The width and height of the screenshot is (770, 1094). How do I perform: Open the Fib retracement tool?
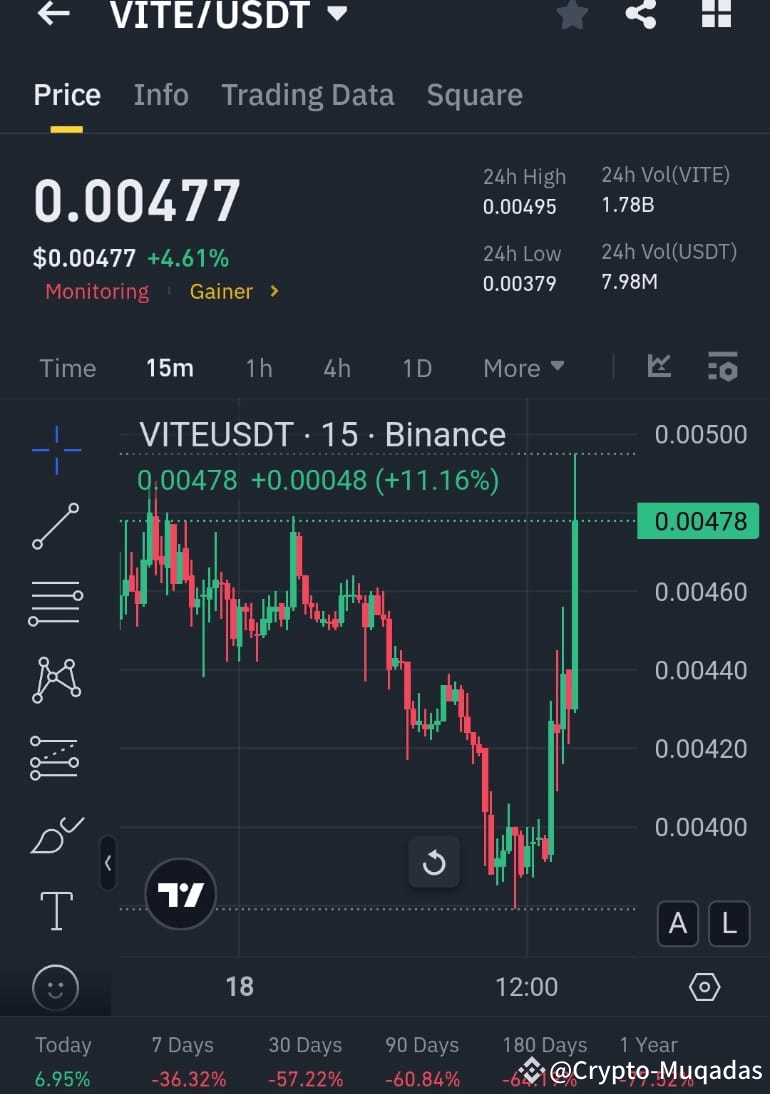coord(55,602)
